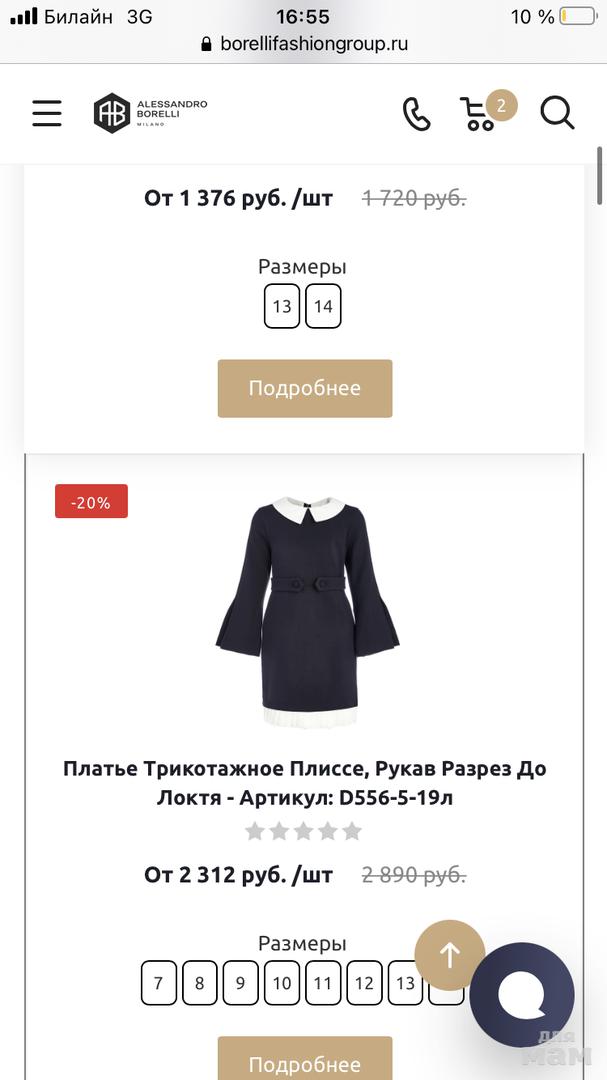The width and height of the screenshot is (607, 1080).
Task: Go to Alessandro Borelli home page
Action: (151, 113)
